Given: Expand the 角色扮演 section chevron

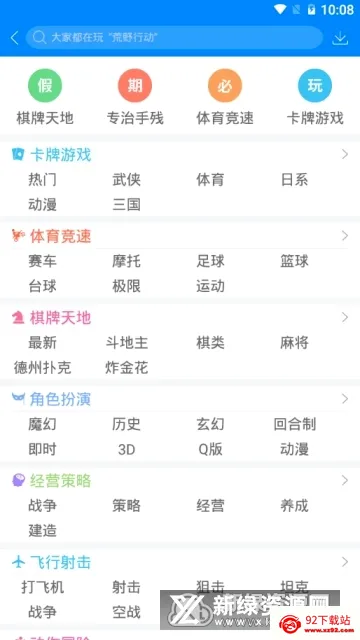Looking at the screenshot, I should click(345, 399).
